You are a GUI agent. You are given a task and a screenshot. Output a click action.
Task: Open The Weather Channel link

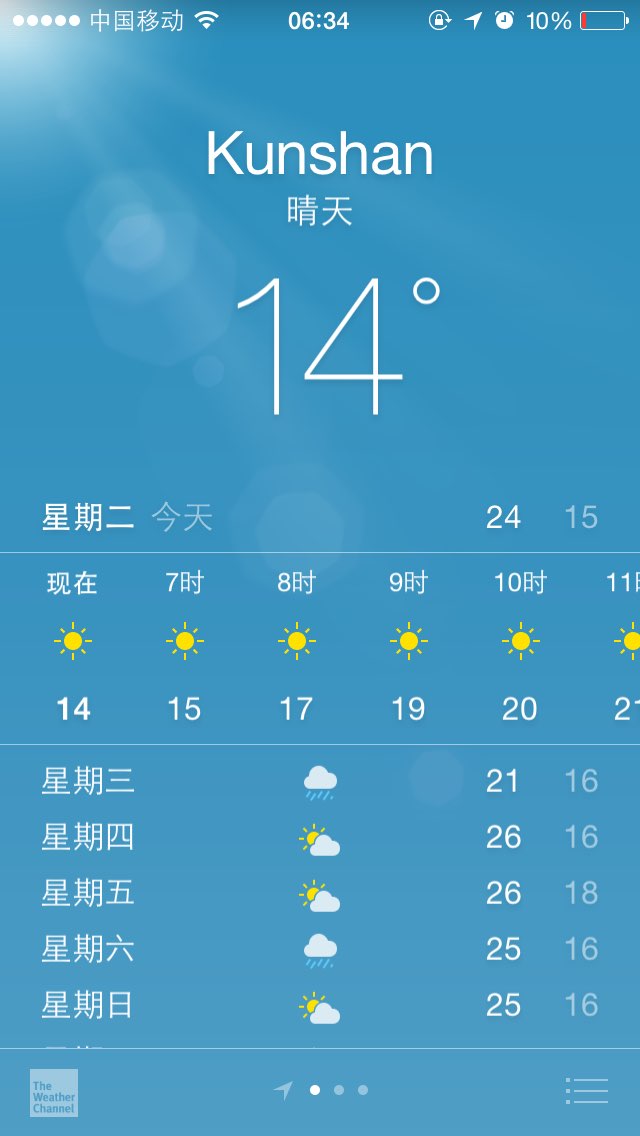click(54, 1093)
